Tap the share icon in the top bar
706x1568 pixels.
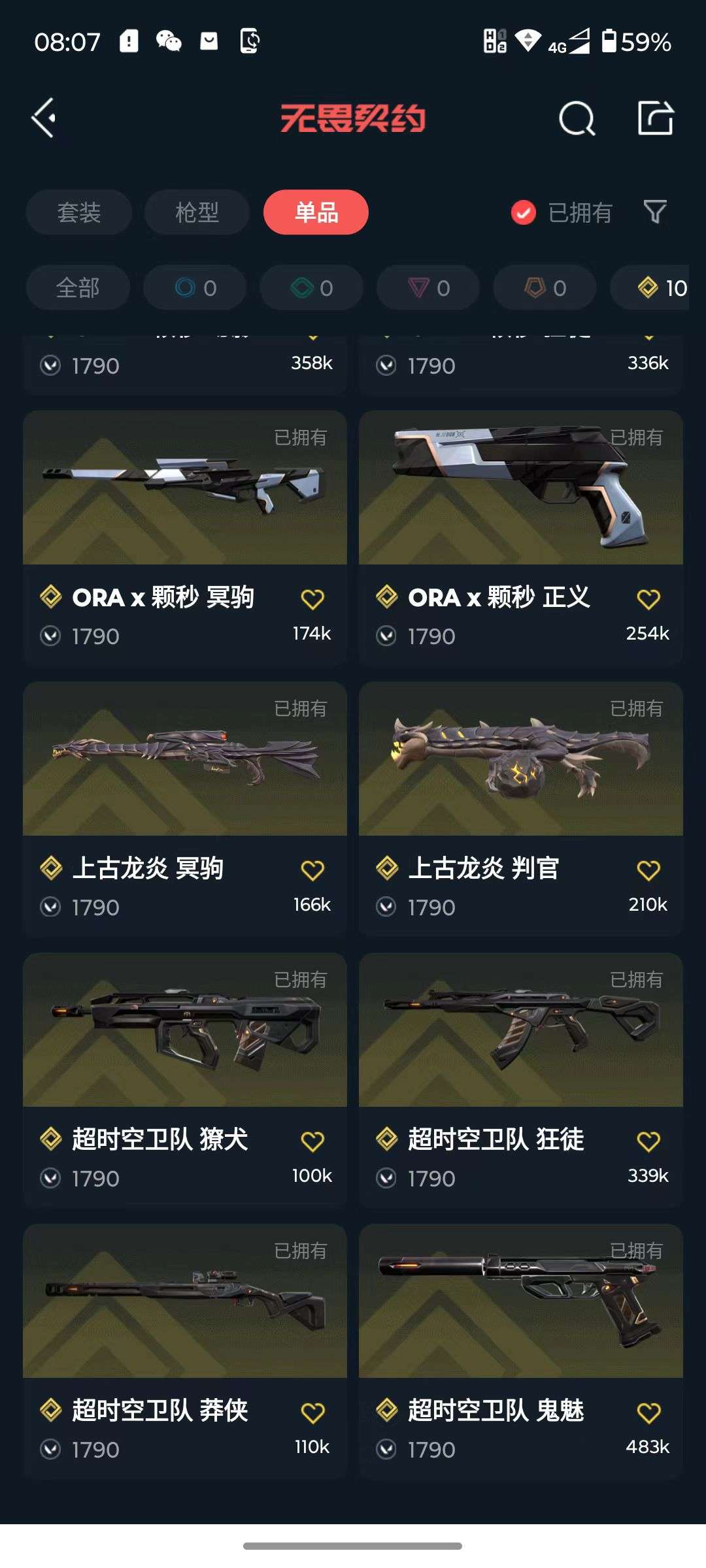click(x=657, y=119)
